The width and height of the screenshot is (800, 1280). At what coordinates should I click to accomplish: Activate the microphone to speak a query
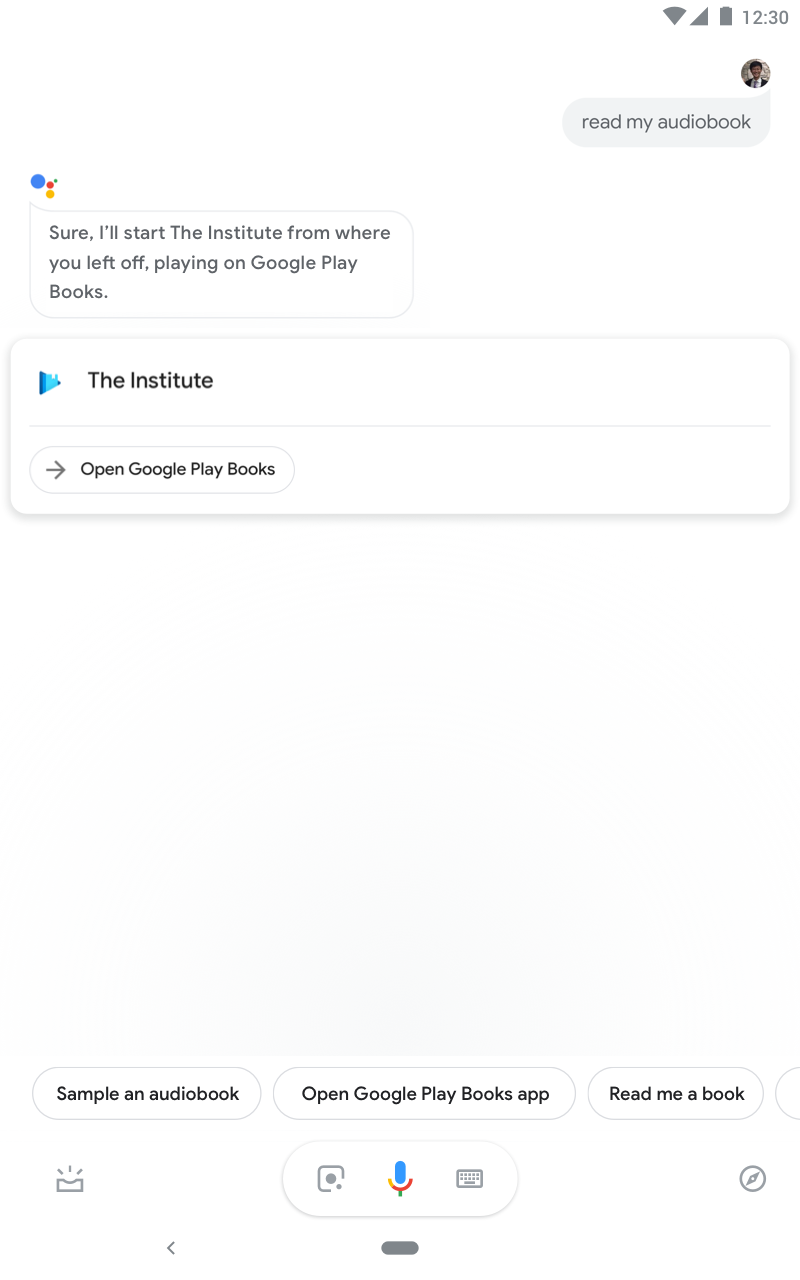[x=400, y=1178]
